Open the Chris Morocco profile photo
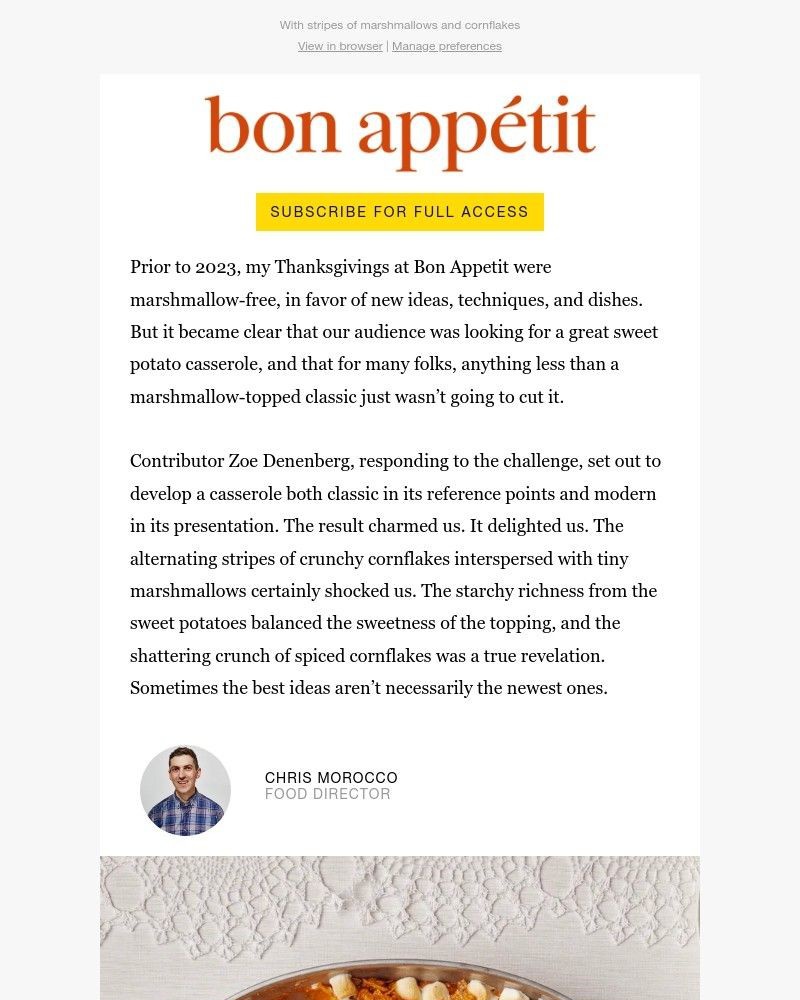The width and height of the screenshot is (800, 1000). tap(185, 790)
